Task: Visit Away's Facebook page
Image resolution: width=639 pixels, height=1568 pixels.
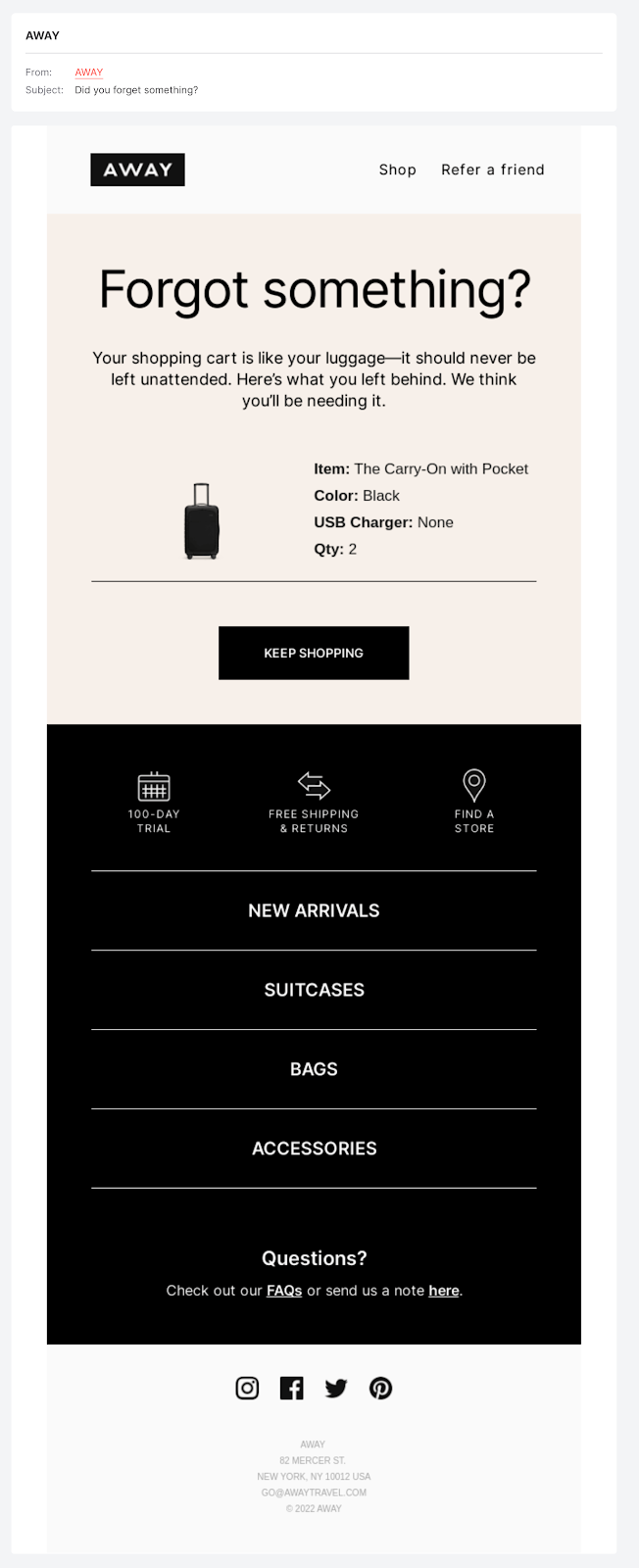Action: pyautogui.click(x=291, y=1388)
